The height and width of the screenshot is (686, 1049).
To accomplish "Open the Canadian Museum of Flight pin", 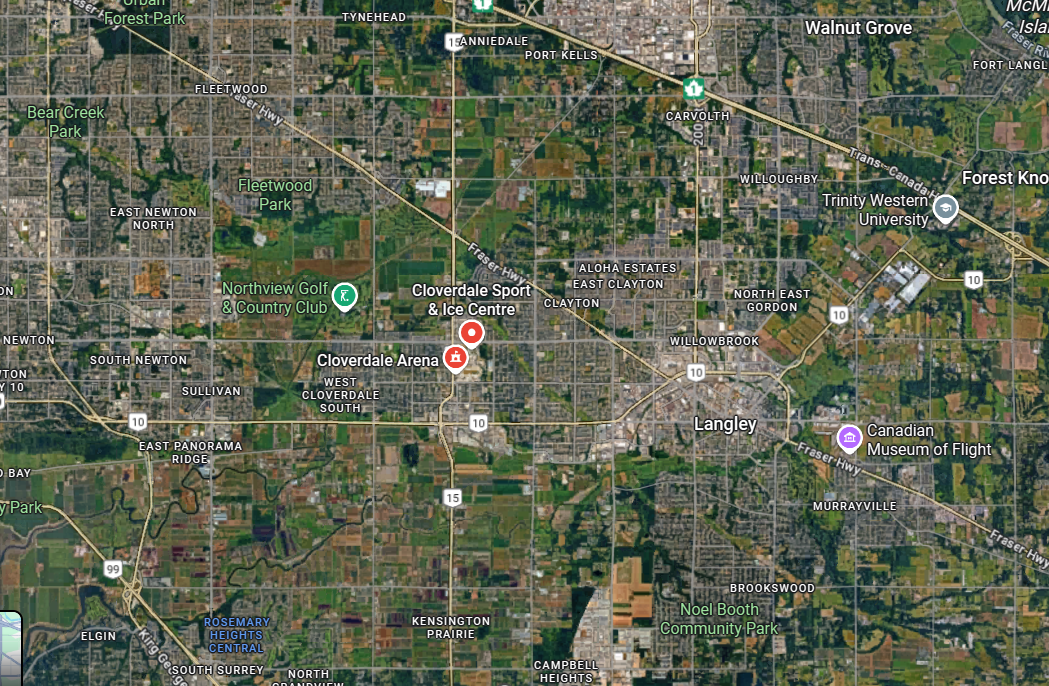I will coord(849,437).
